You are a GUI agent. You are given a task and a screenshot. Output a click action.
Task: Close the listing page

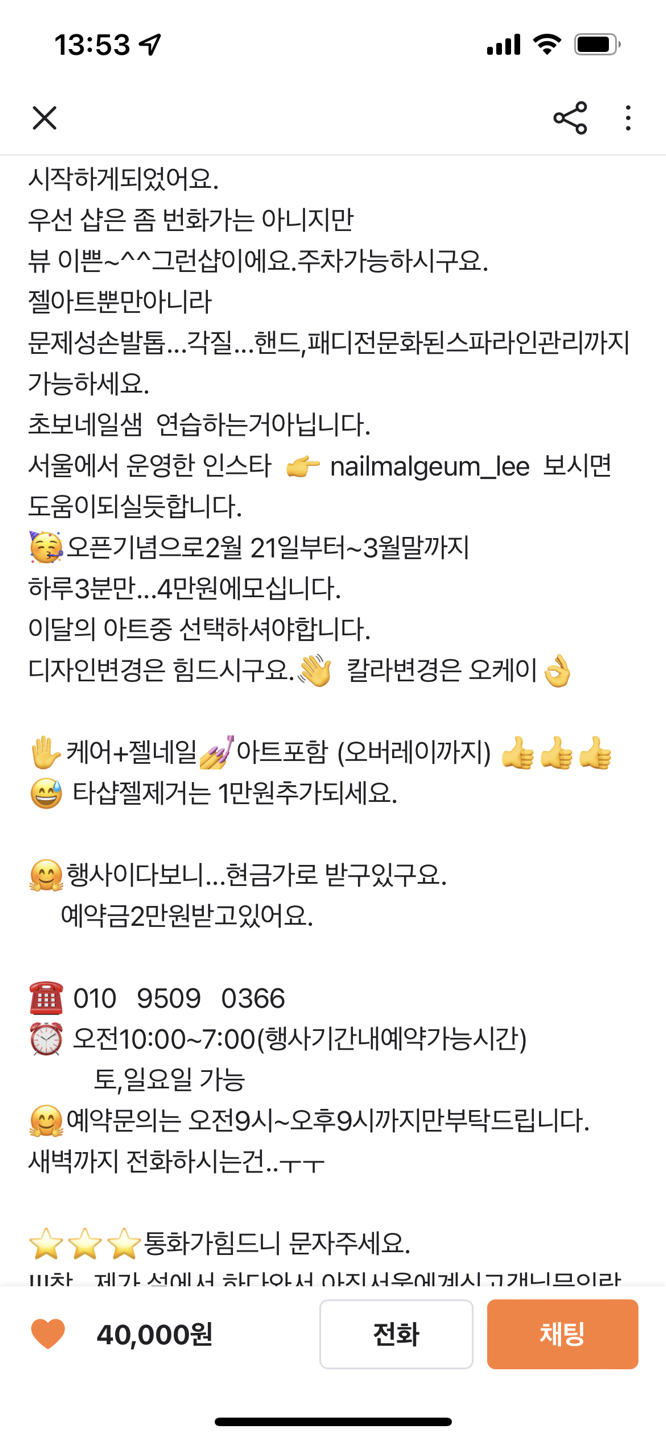coord(44,118)
